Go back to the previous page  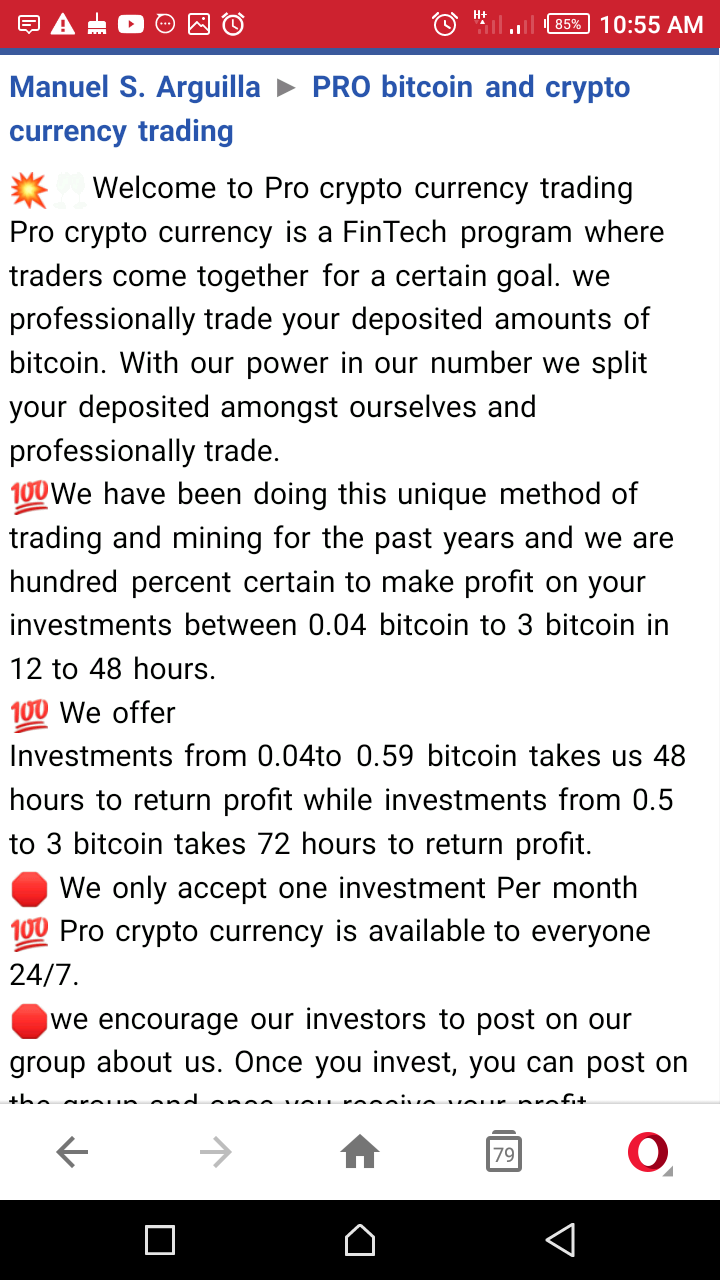point(72,1153)
